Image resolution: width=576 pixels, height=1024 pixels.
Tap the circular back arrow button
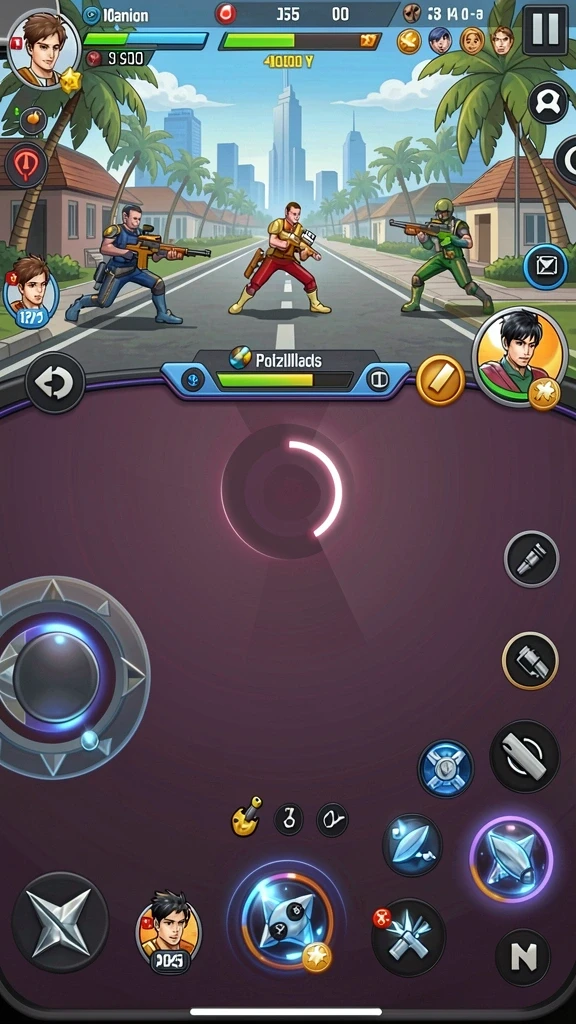pos(56,383)
